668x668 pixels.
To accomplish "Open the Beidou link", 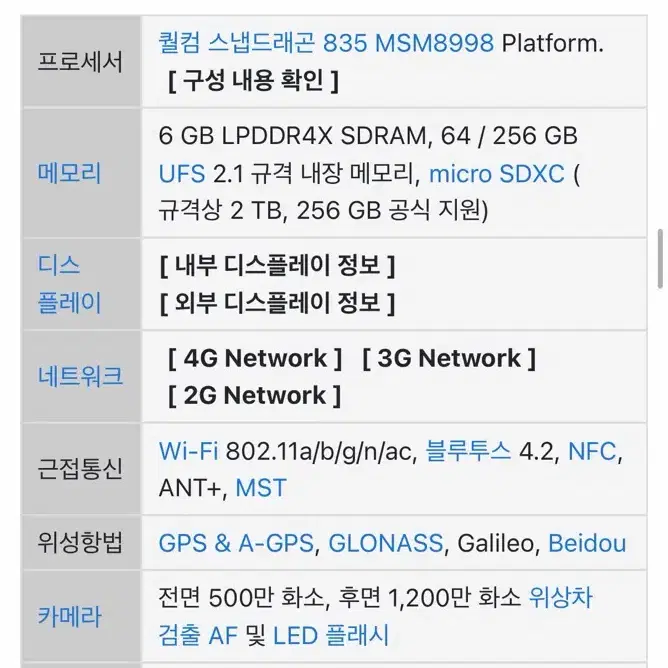I will [587, 543].
